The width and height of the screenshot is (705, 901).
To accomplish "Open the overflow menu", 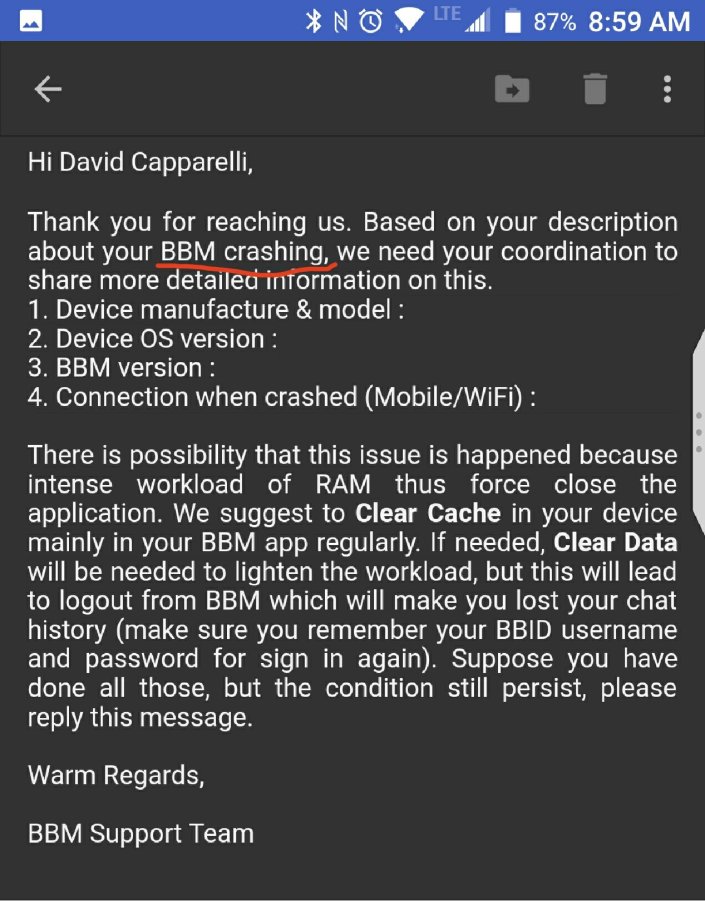I will [x=667, y=89].
